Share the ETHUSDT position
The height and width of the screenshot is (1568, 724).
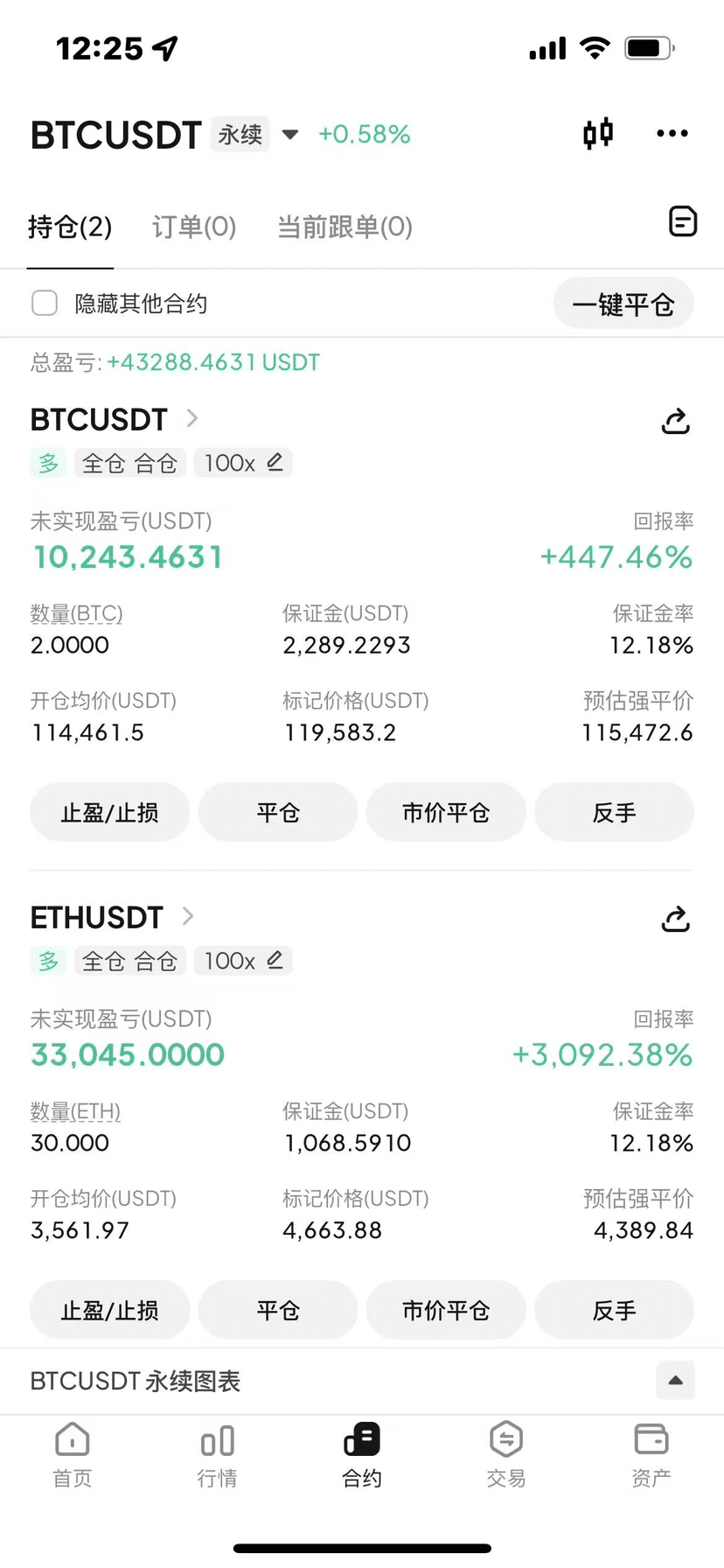pos(675,919)
